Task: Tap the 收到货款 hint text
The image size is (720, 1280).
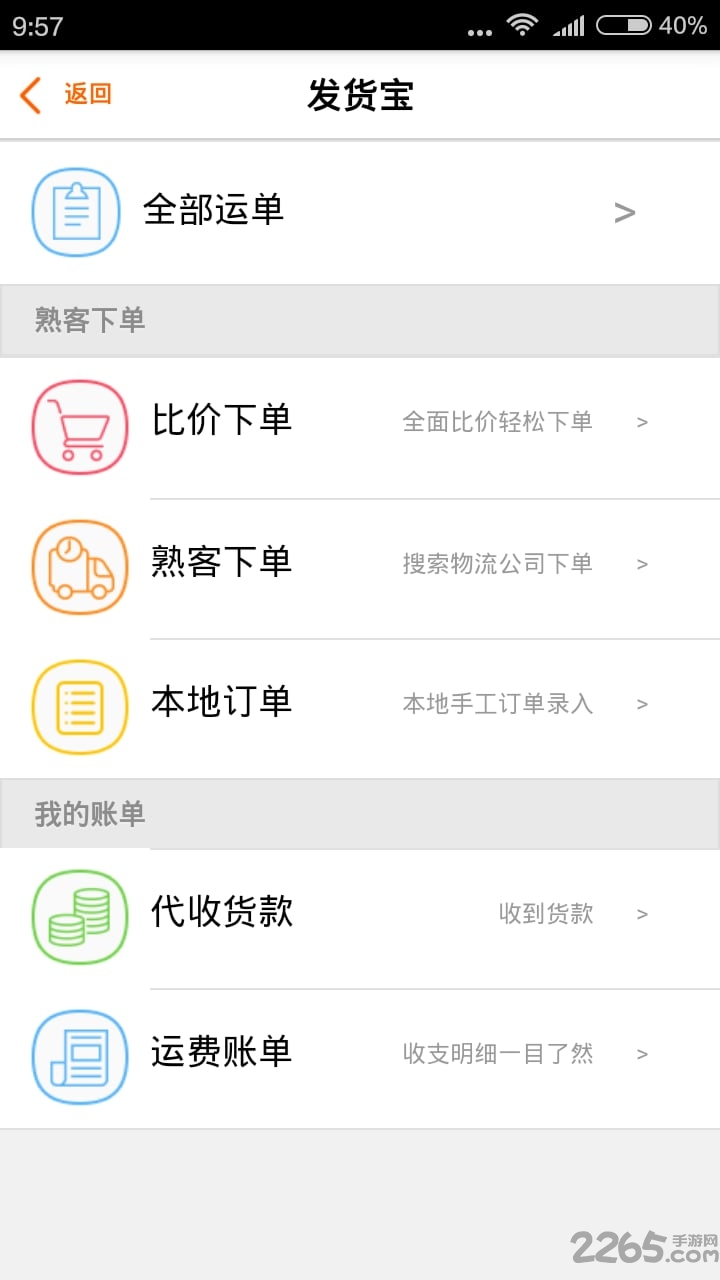Action: (x=548, y=913)
